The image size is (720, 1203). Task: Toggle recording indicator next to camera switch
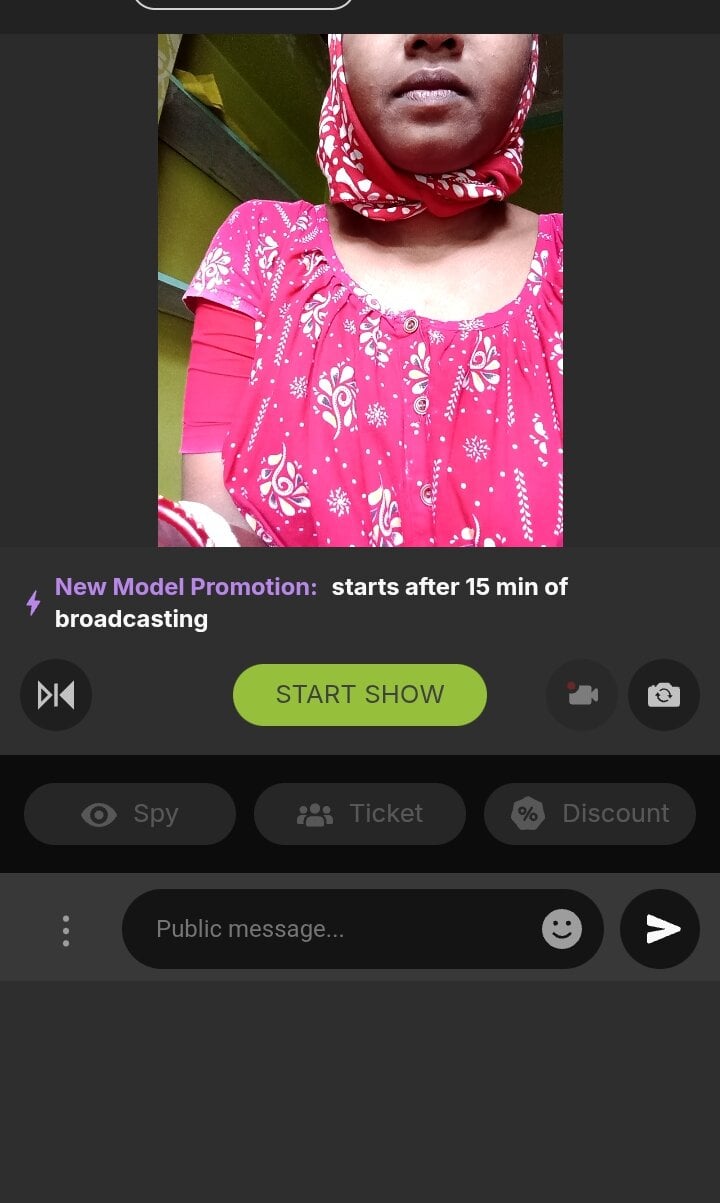(581, 695)
